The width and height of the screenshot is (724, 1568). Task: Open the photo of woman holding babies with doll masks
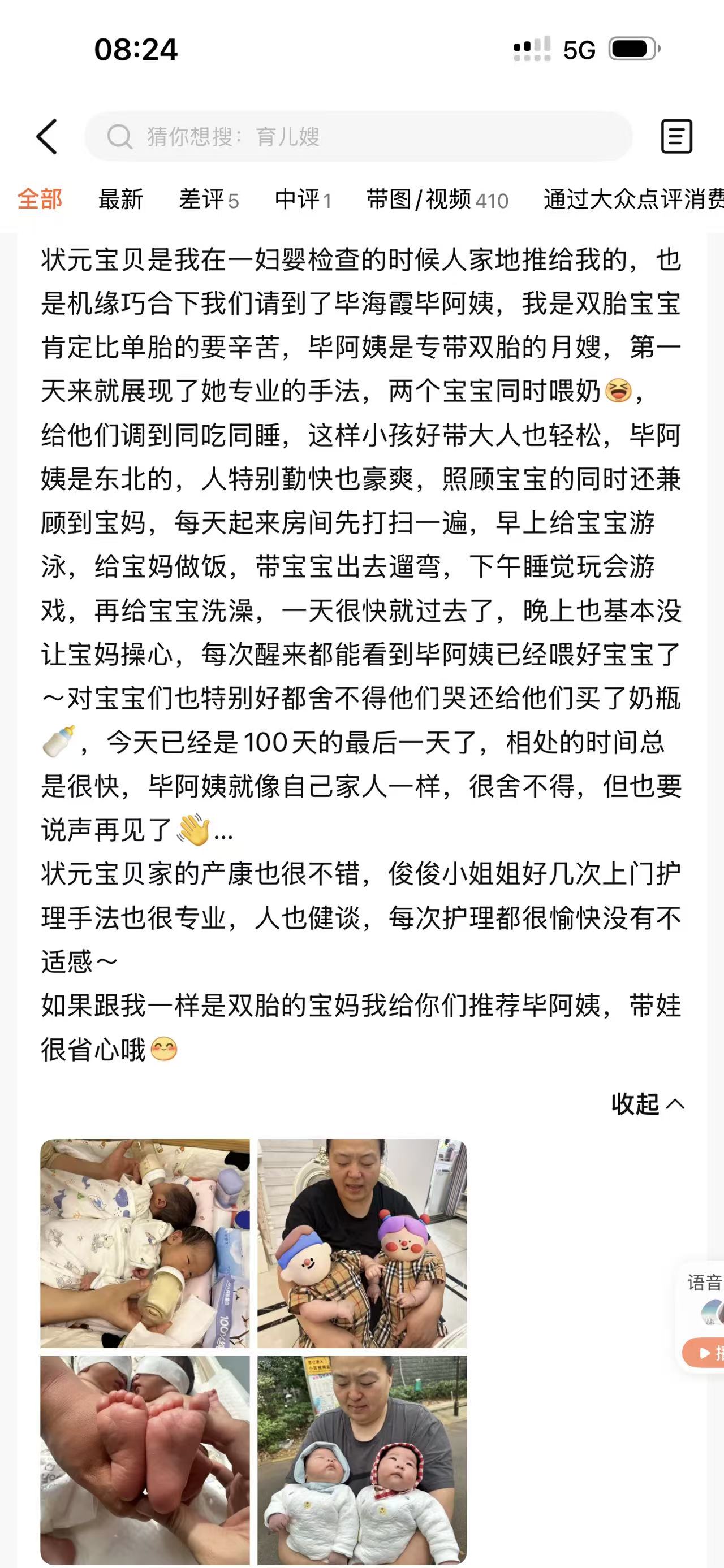(363, 1243)
